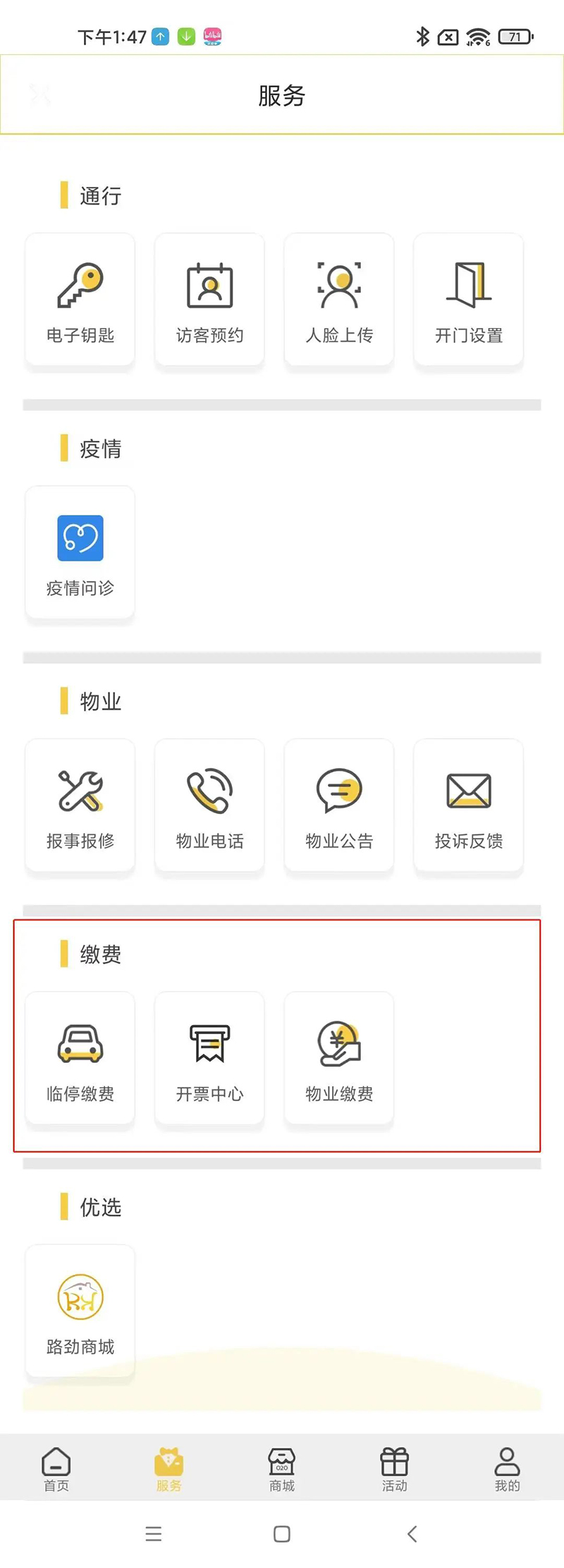
Task: Open 临停缴费 parking payment
Action: coord(80,1058)
